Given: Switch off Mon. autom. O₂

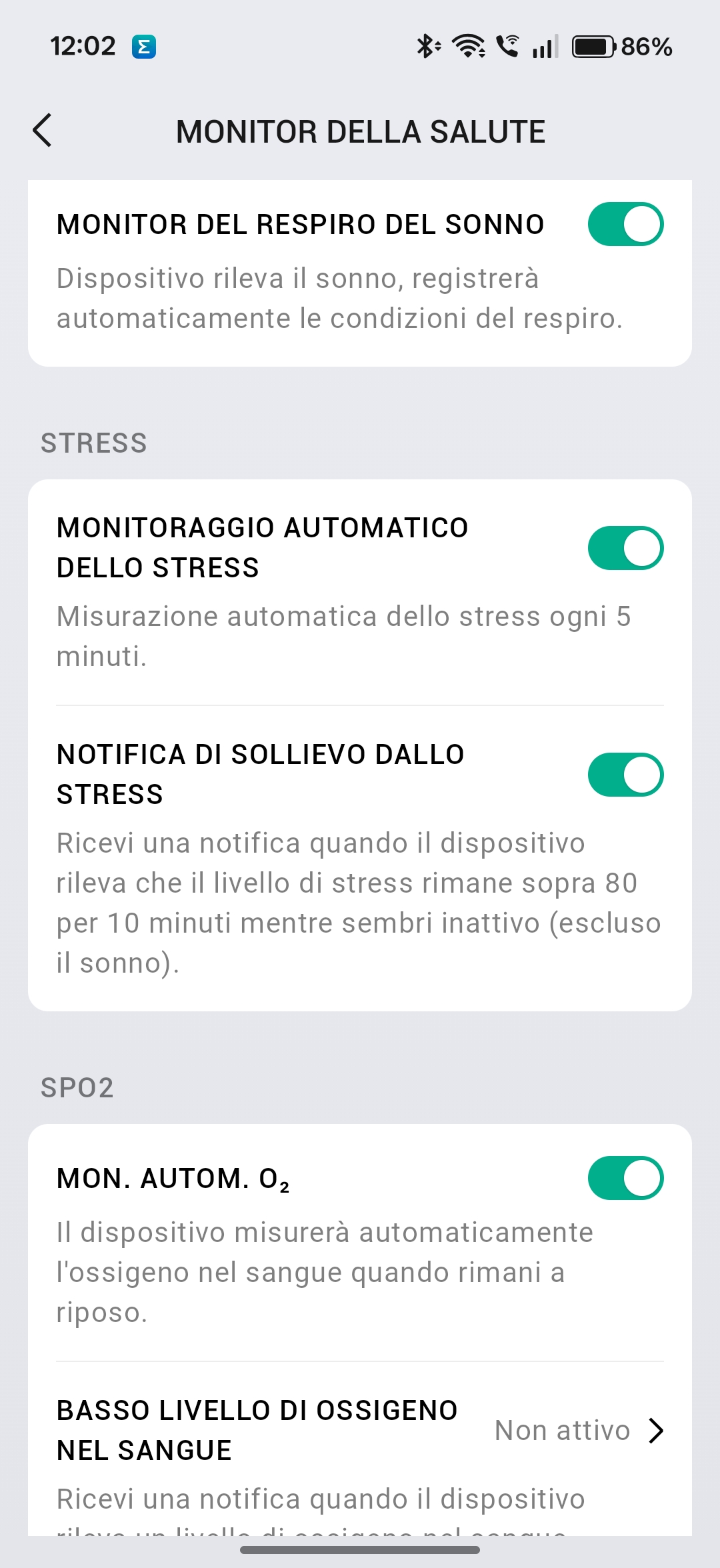Looking at the screenshot, I should (625, 1178).
